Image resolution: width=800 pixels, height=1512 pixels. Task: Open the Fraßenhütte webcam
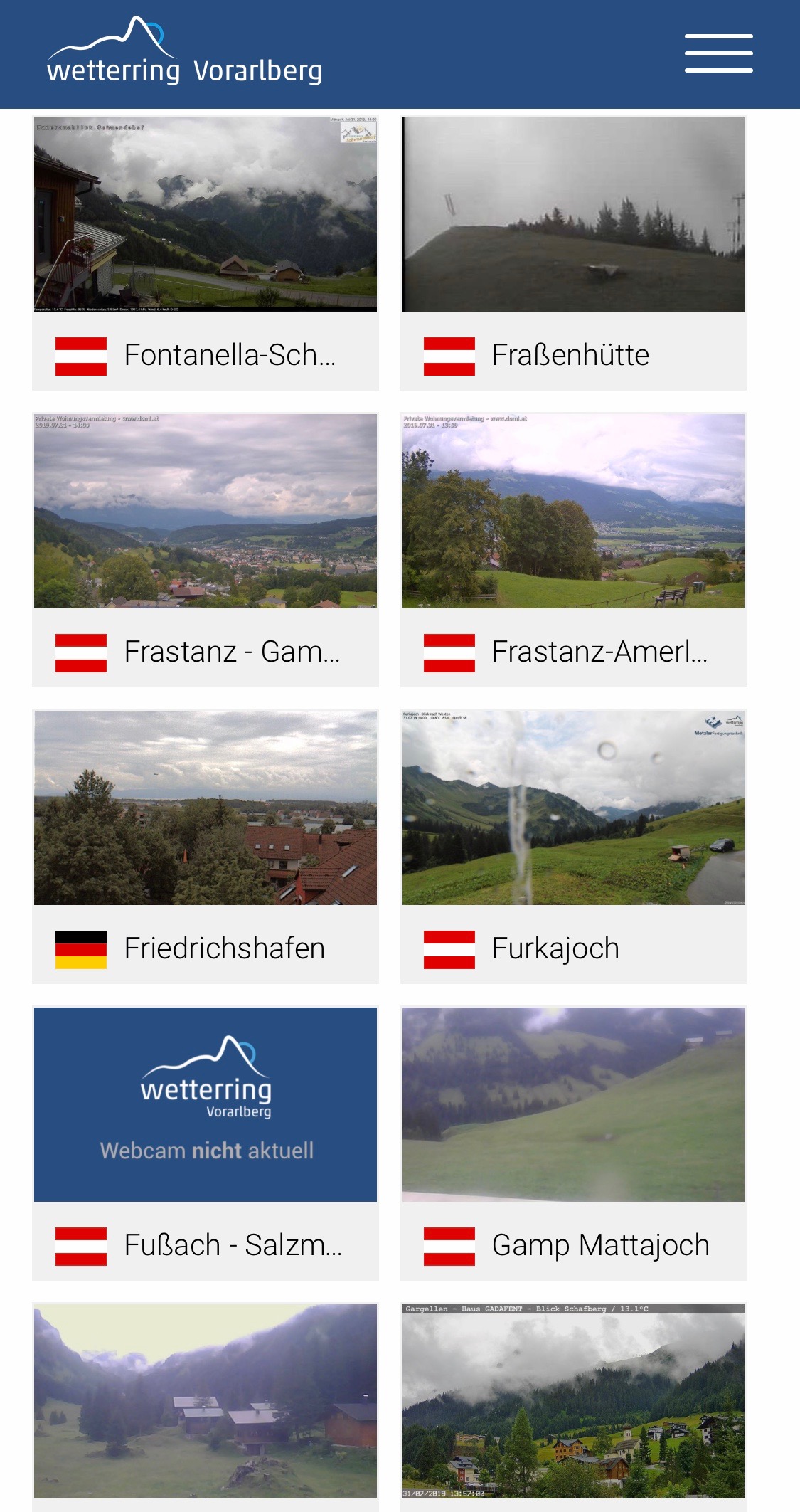point(573,253)
